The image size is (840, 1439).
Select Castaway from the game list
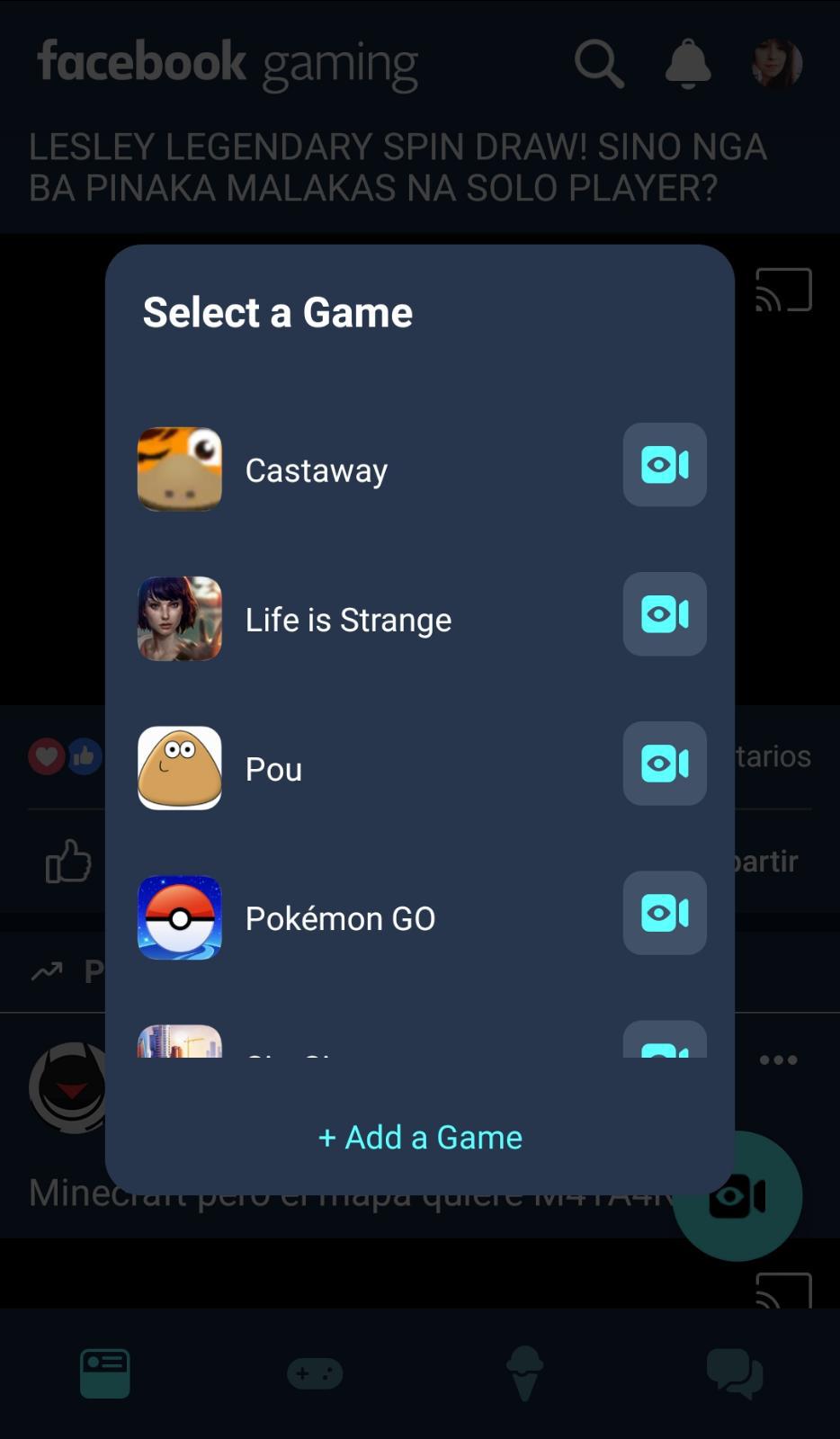tap(316, 469)
